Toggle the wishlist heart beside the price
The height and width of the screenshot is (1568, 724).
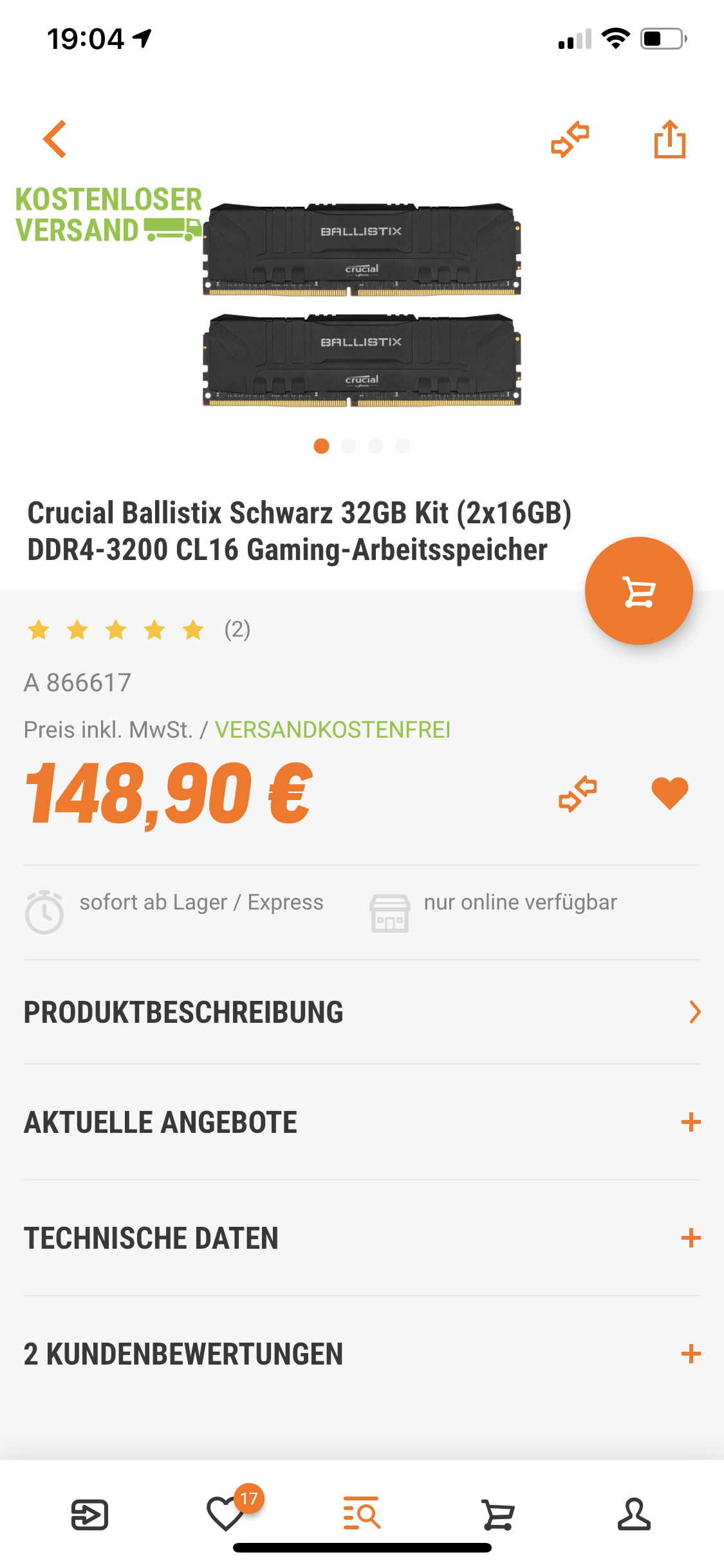669,793
